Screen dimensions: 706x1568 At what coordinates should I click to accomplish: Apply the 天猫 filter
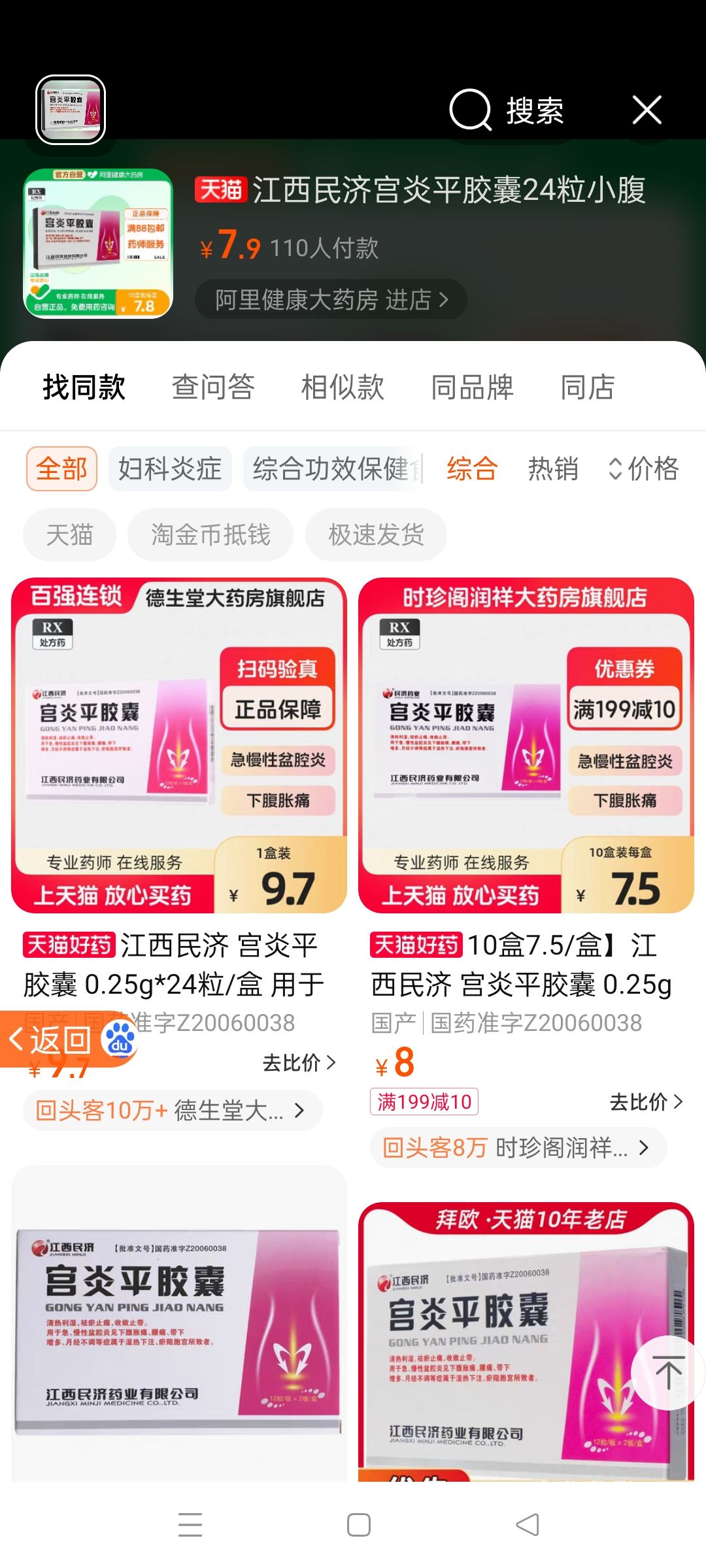[69, 534]
